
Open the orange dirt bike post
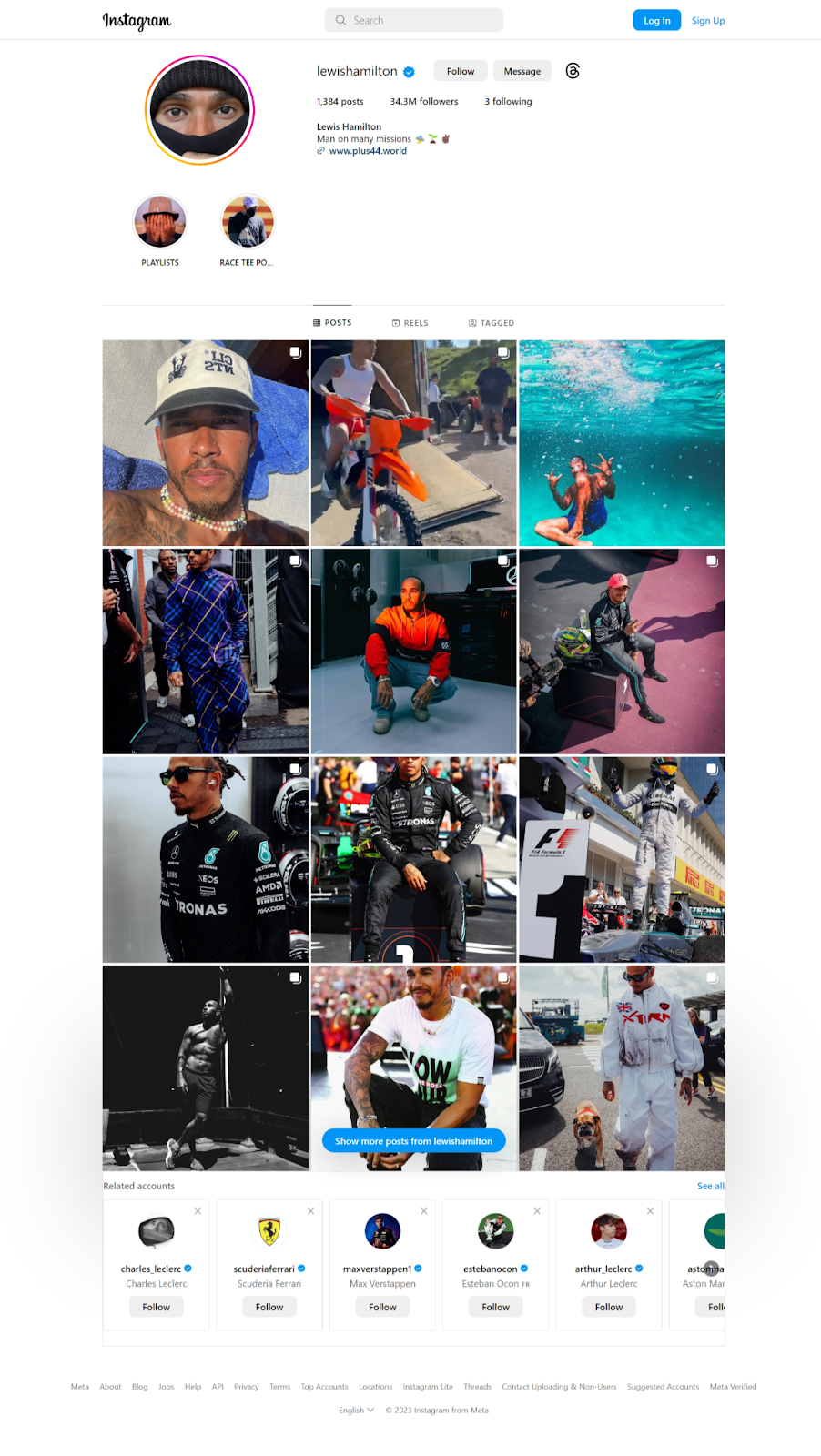[x=413, y=443]
